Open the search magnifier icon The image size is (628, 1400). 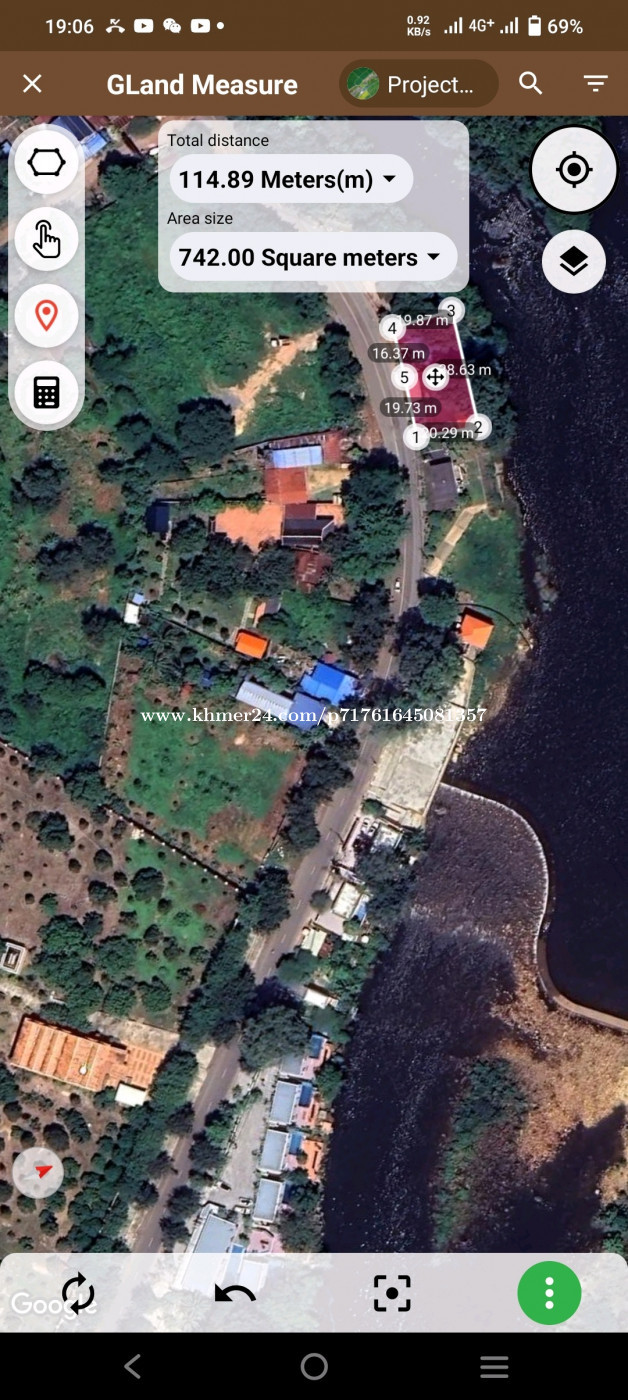click(531, 84)
